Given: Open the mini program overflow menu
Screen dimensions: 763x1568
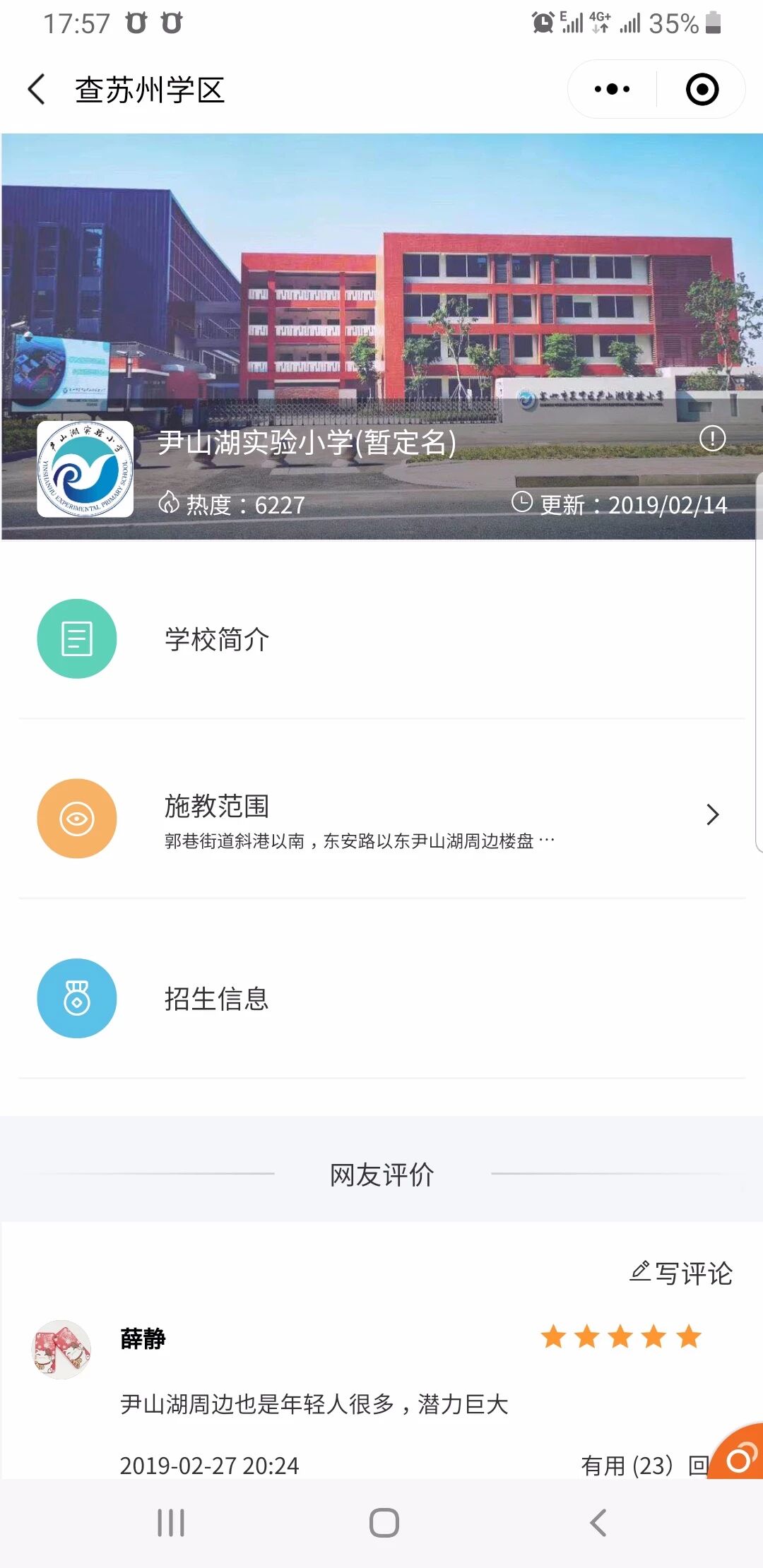Looking at the screenshot, I should 612,90.
